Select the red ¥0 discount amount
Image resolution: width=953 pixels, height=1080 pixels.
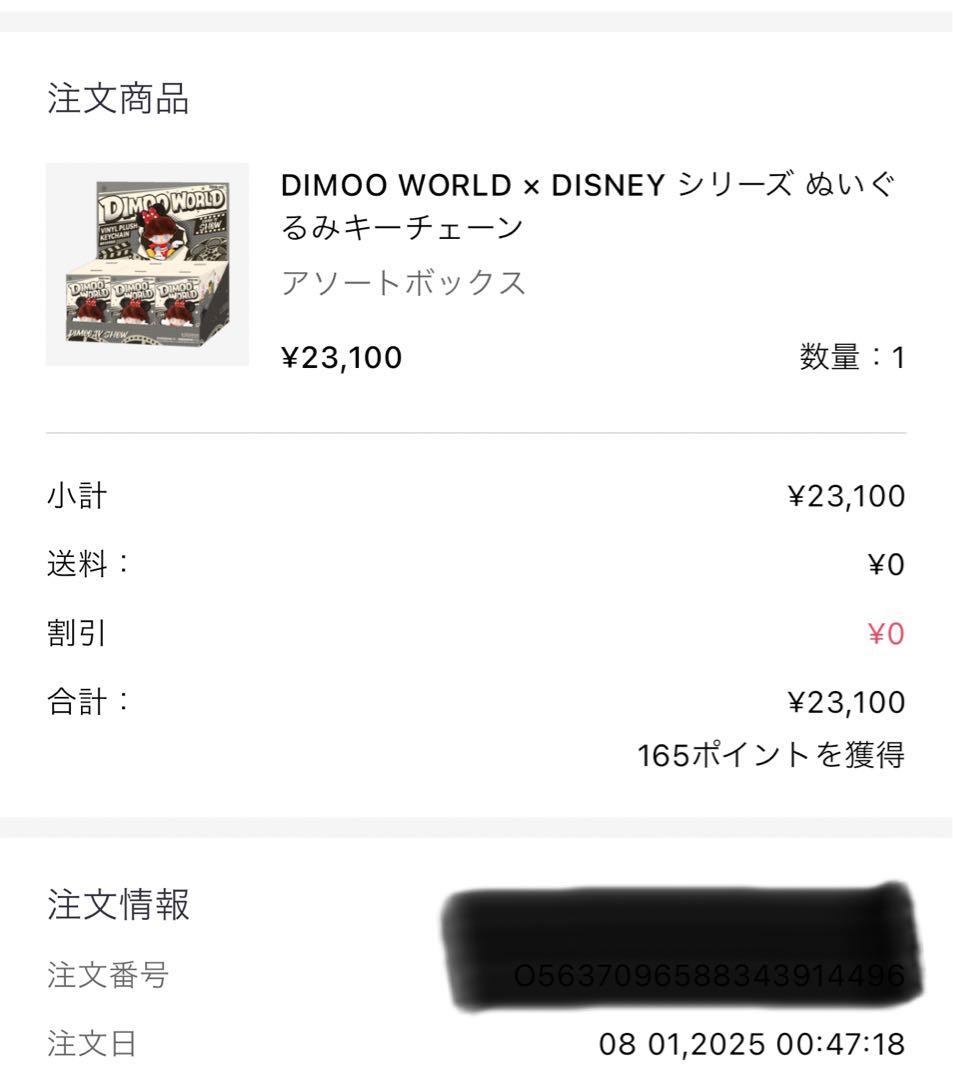887,630
